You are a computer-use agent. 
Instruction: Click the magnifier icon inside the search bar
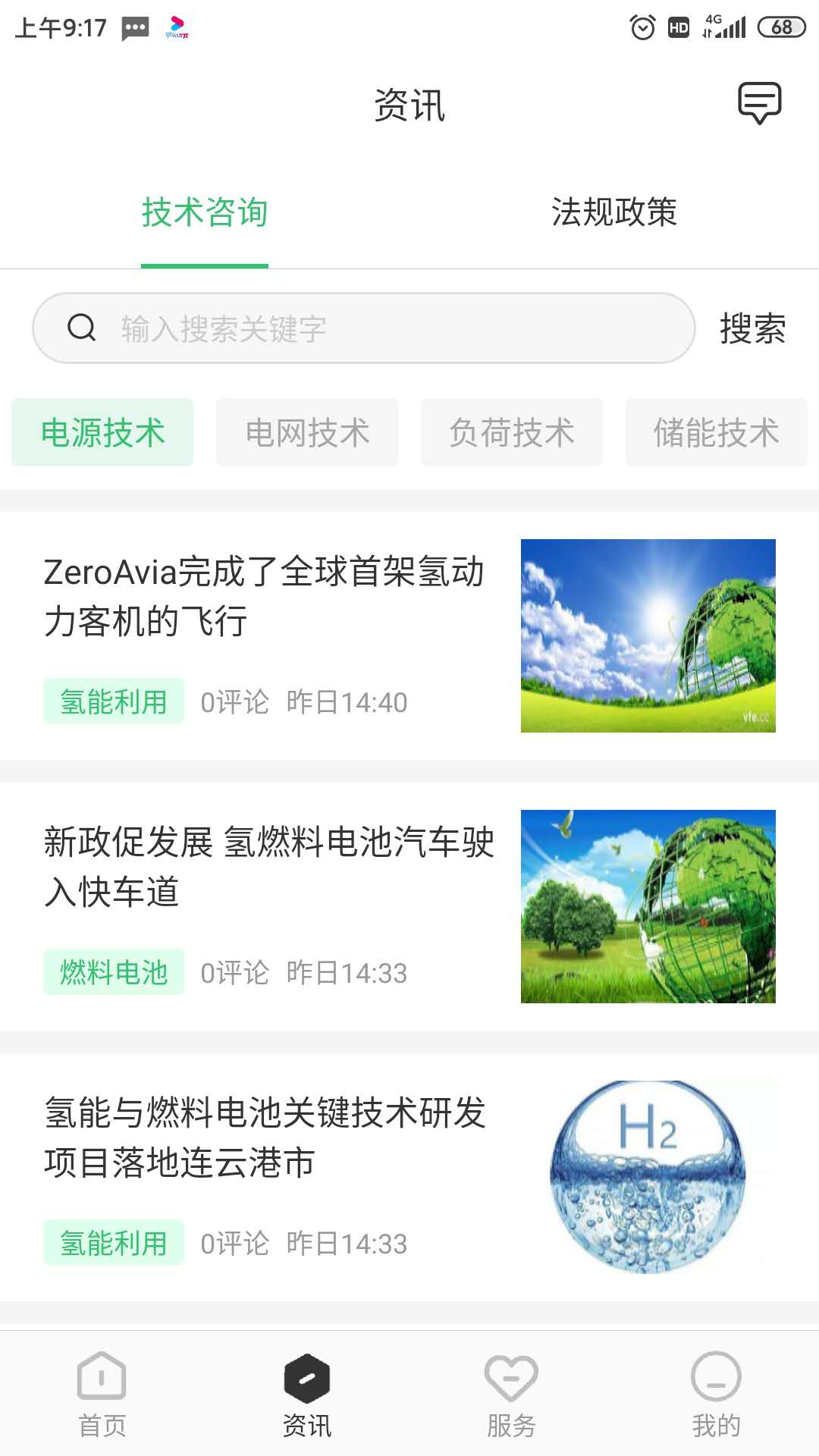click(82, 328)
